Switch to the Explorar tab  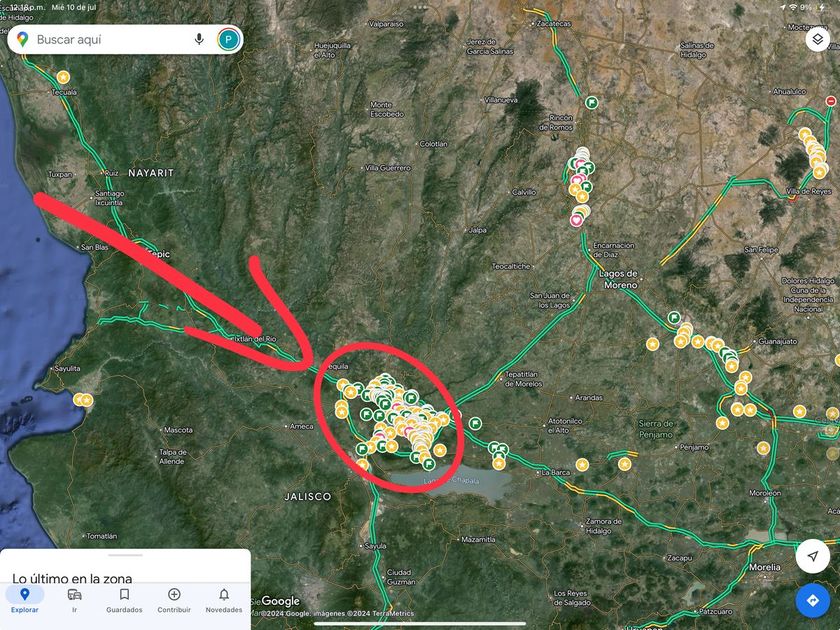(x=25, y=600)
